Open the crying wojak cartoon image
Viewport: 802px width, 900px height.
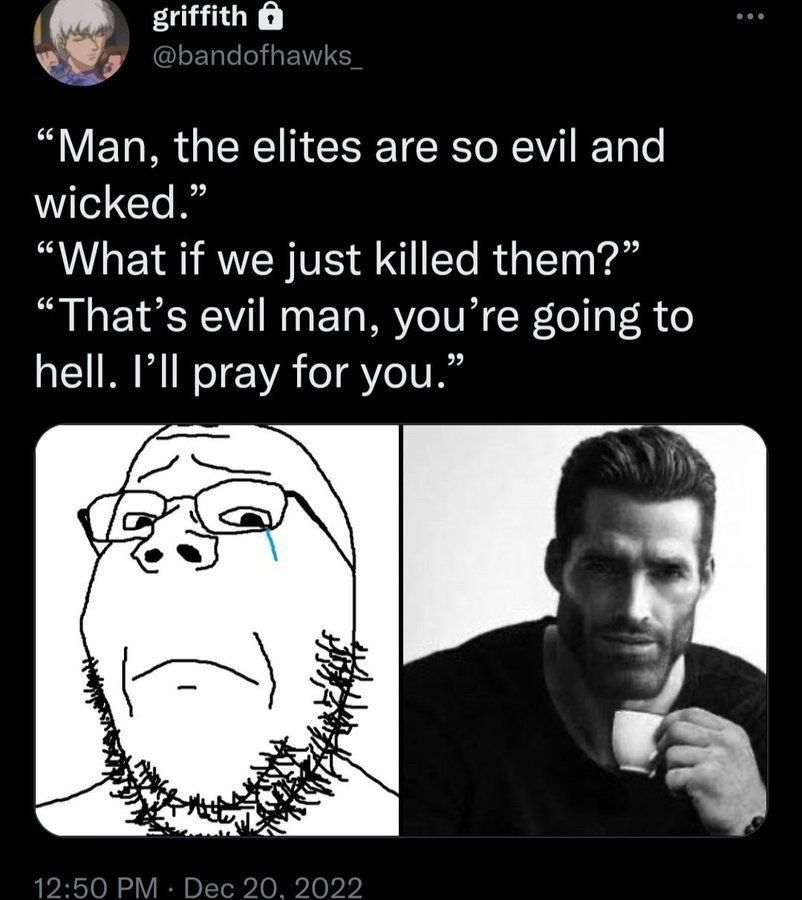tap(217, 630)
